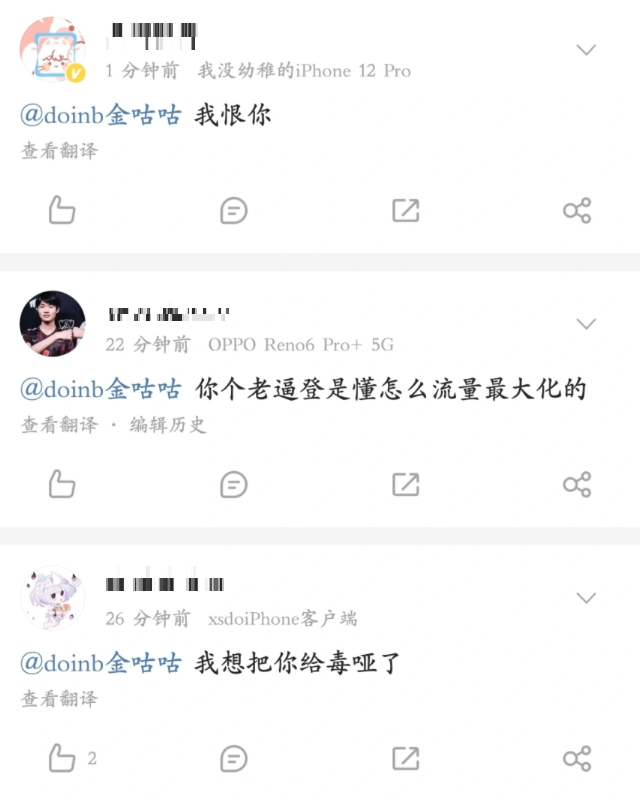The width and height of the screenshot is (640, 800).
Task: Share the "毒哑了" post
Action: click(577, 758)
